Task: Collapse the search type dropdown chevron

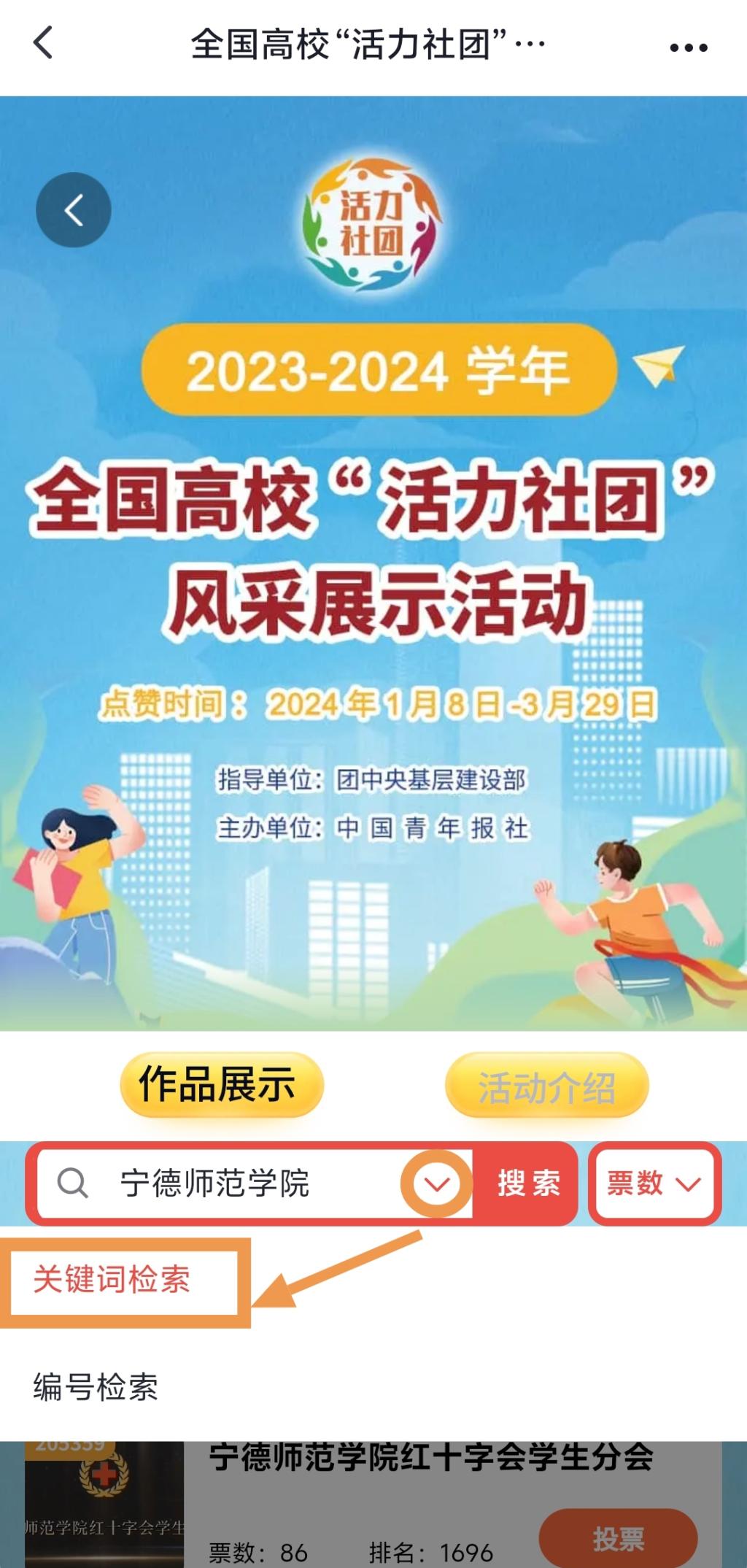Action: click(437, 1183)
